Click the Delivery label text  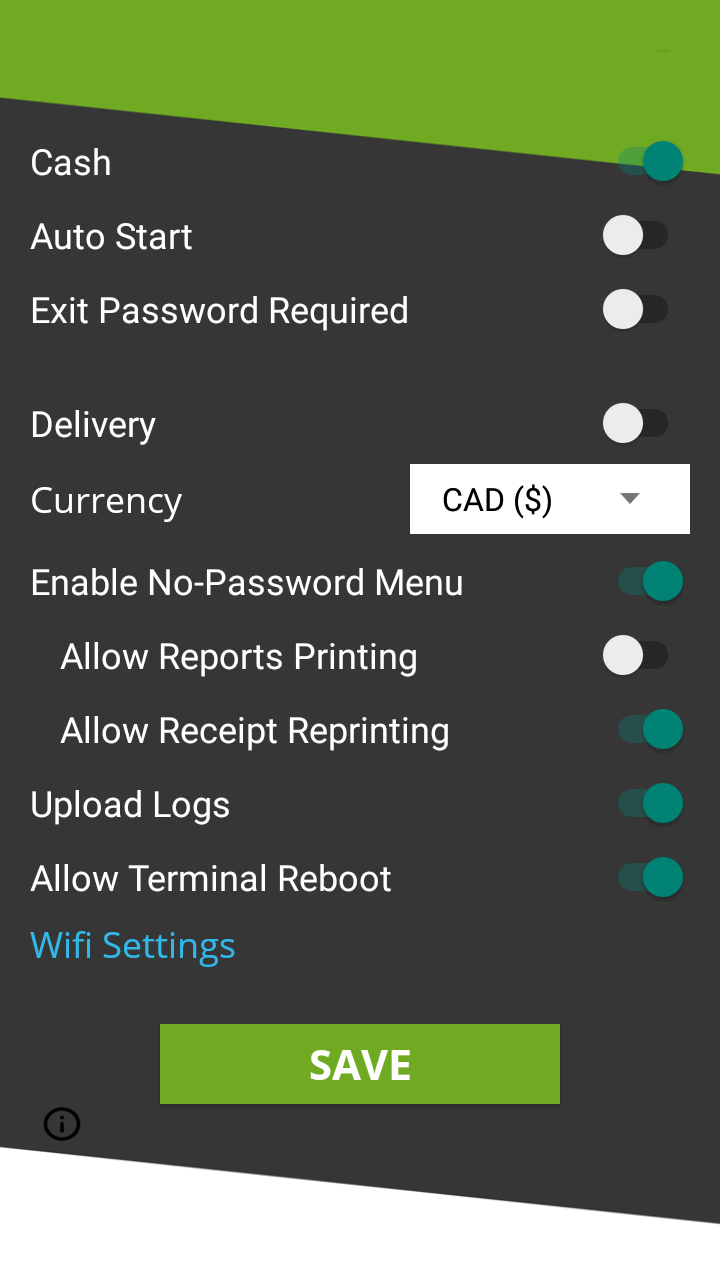click(92, 423)
